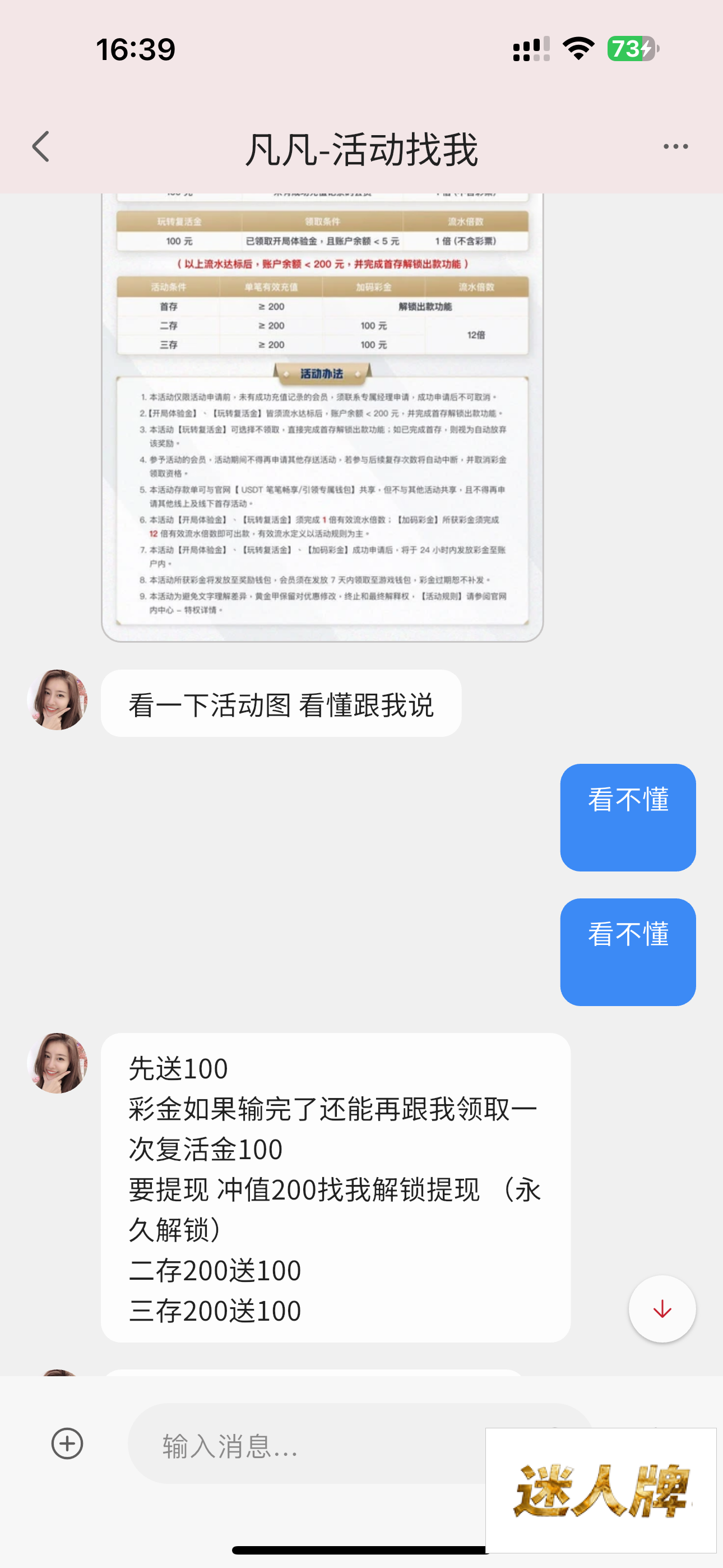View 凡凡's avatar next to 看一下活动图
The image size is (723, 1568).
pyautogui.click(x=58, y=700)
